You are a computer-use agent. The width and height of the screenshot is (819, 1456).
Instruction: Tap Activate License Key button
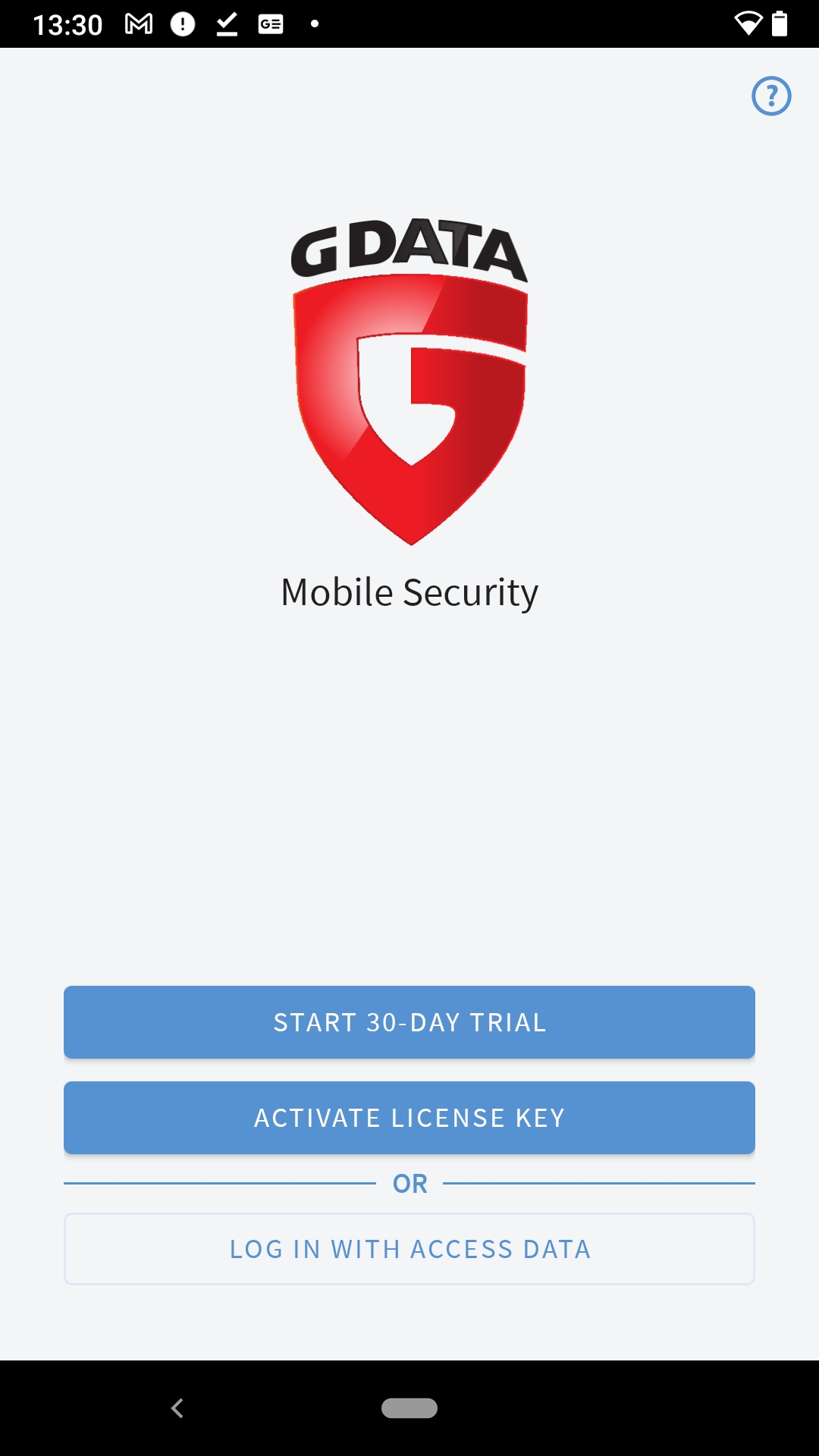[409, 1118]
